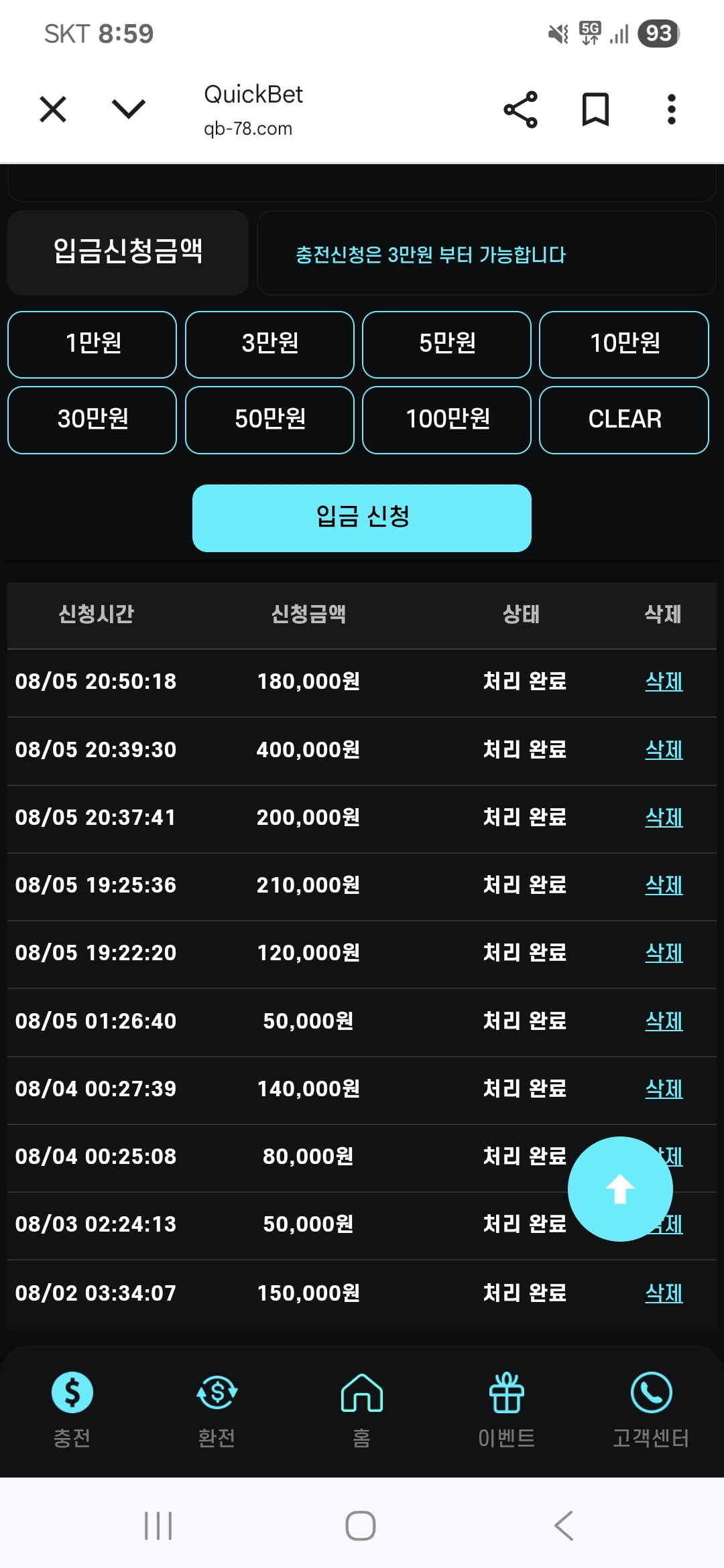Expand the page info chevron
Image resolution: width=724 pixels, height=1568 pixels.
(128, 109)
